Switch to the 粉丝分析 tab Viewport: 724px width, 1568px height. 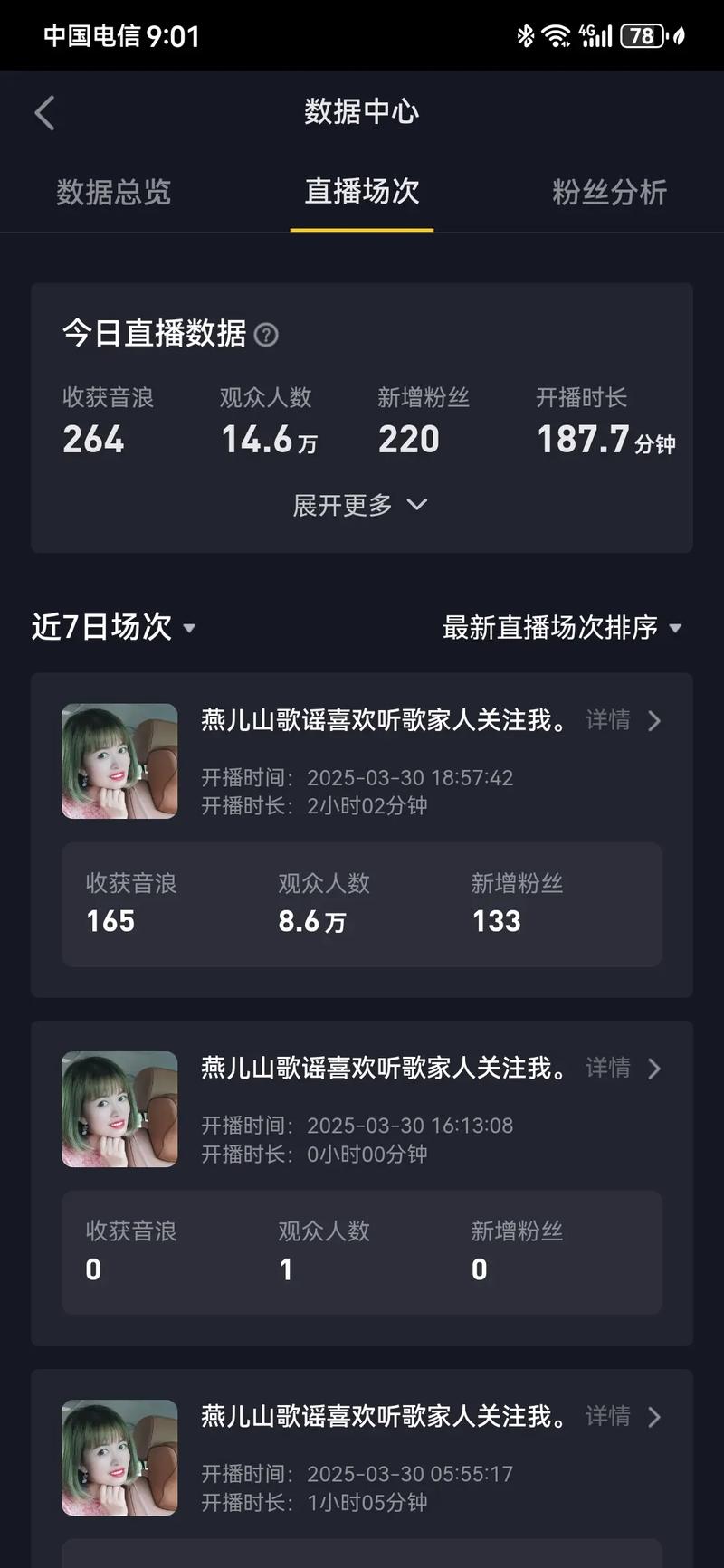point(609,193)
